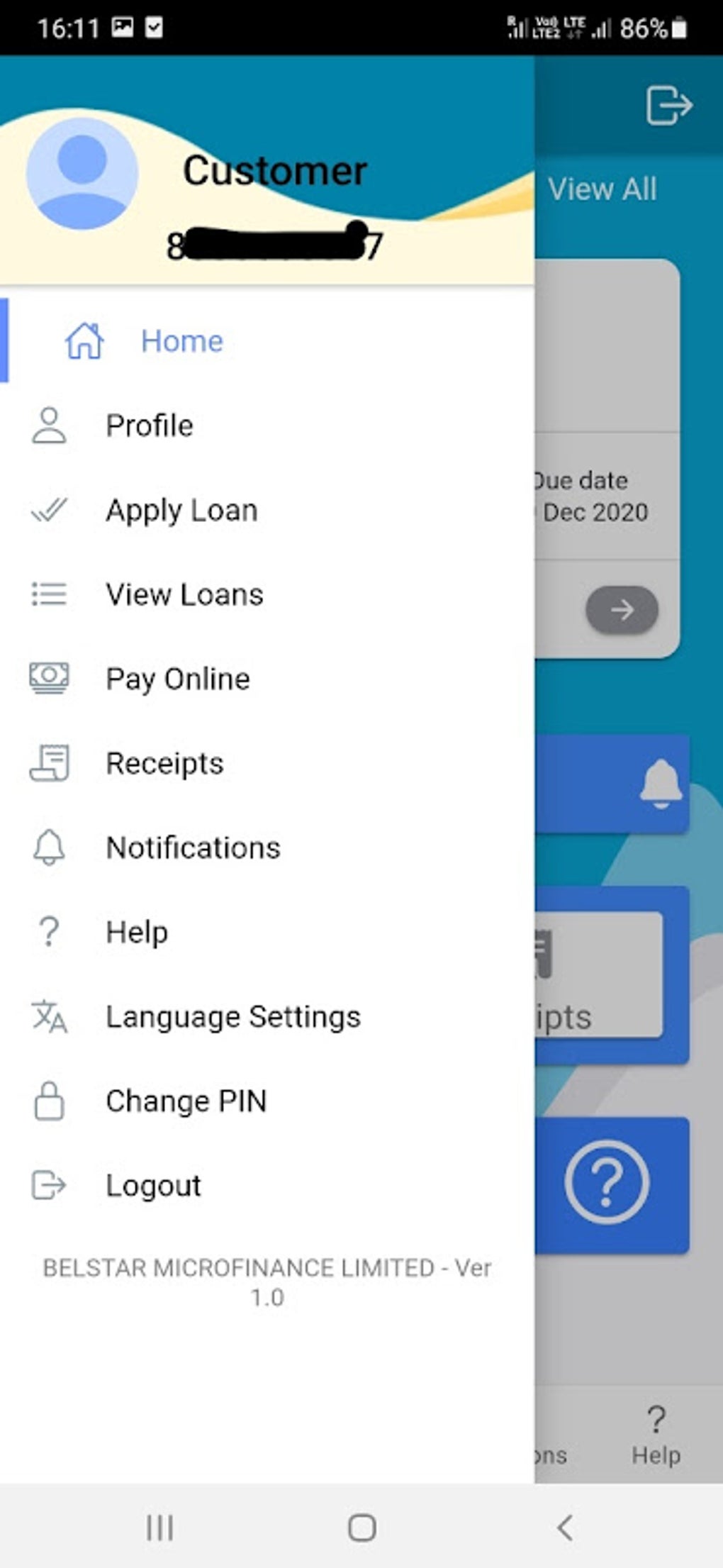
Task: Go back with the system back button
Action: [564, 1528]
